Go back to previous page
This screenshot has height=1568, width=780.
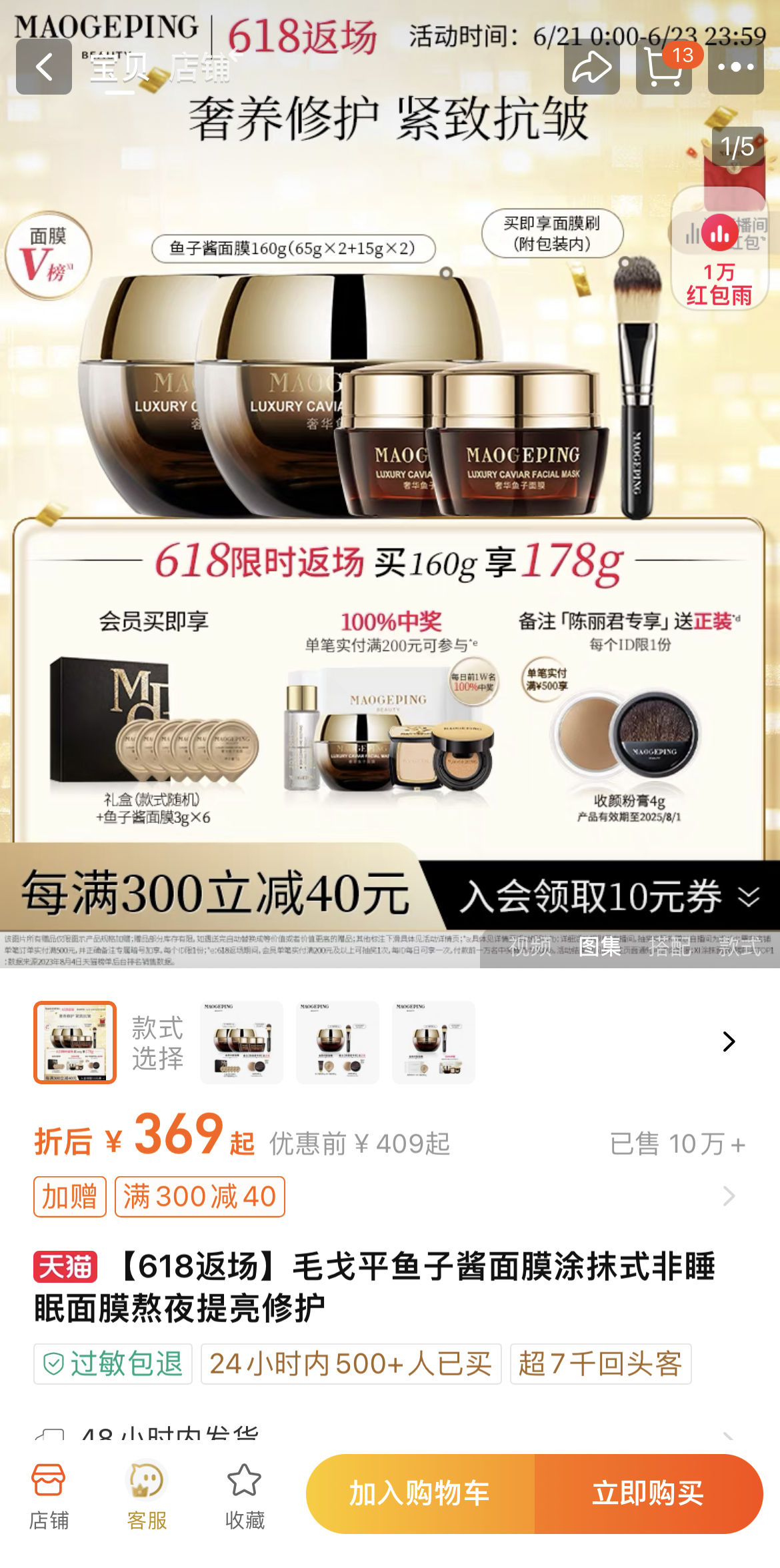coord(44,67)
